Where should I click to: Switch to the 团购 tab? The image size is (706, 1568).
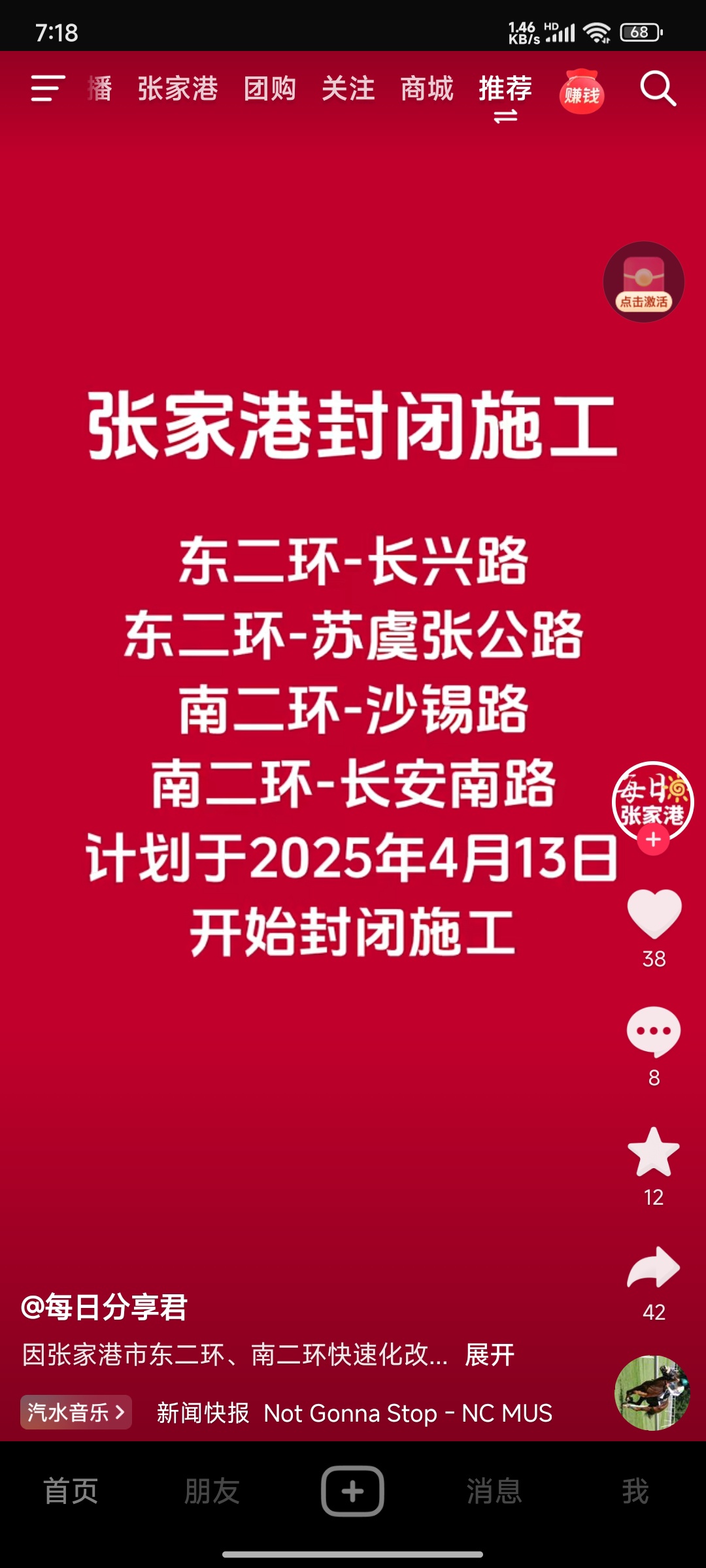(269, 89)
